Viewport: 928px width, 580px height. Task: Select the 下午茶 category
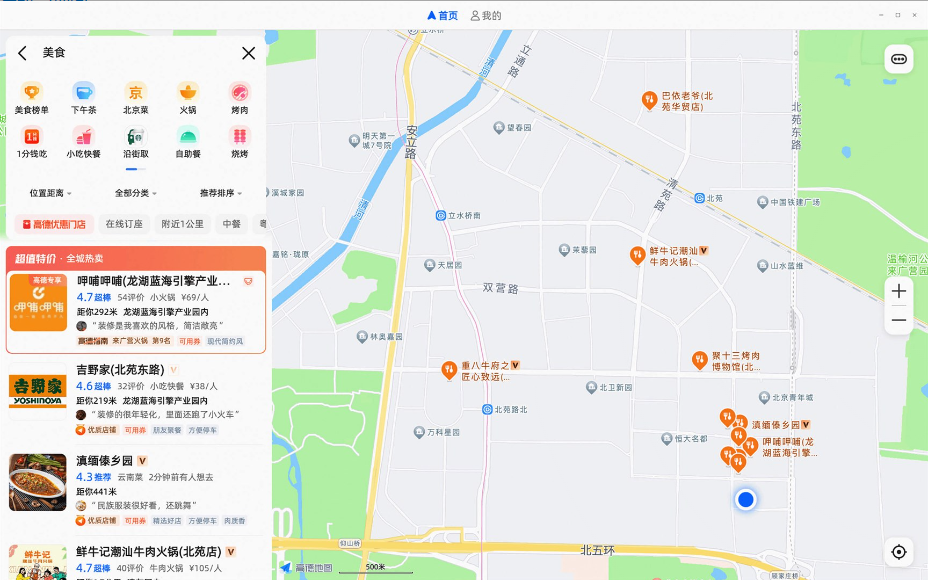83,98
